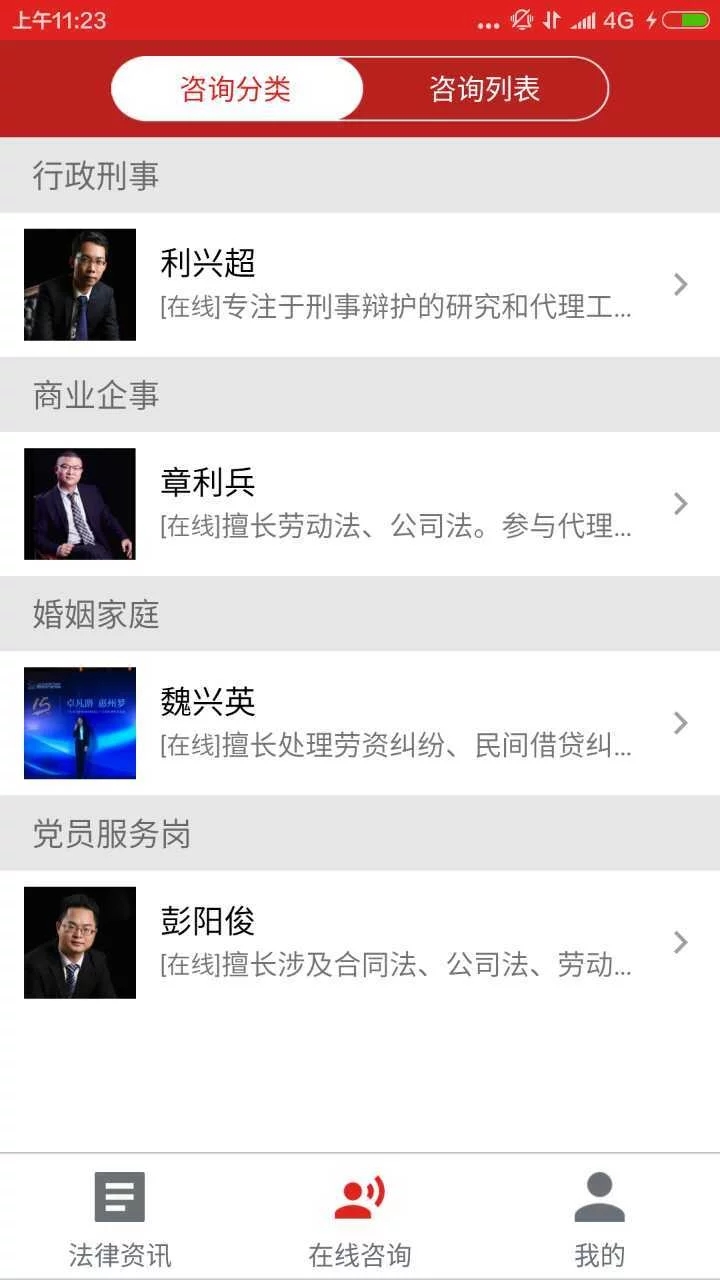Open lawyer 利兴超's consultation entry
Viewport: 720px width, 1280px height.
click(360, 284)
